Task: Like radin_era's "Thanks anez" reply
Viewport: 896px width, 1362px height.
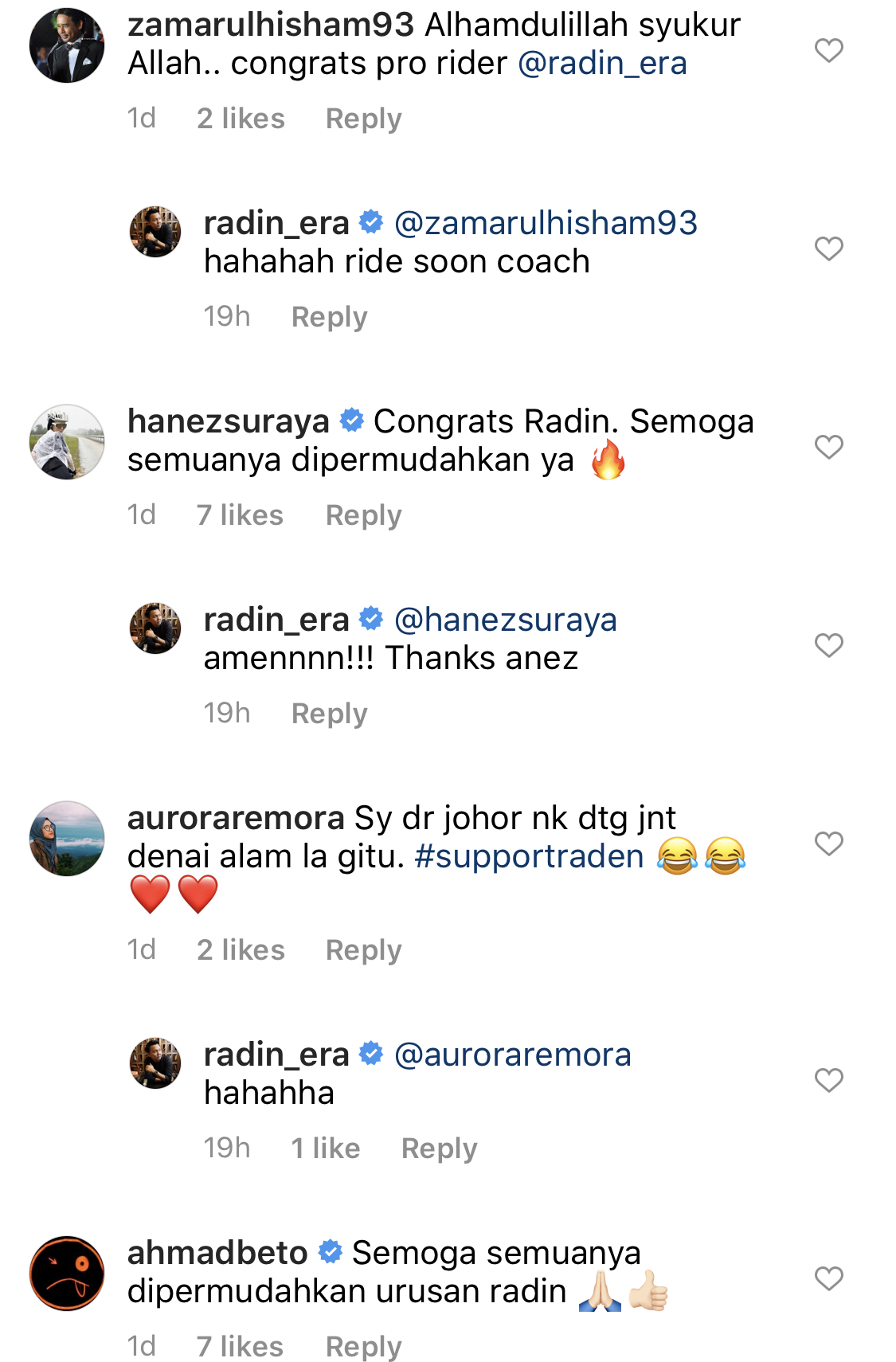Action: coord(828,645)
